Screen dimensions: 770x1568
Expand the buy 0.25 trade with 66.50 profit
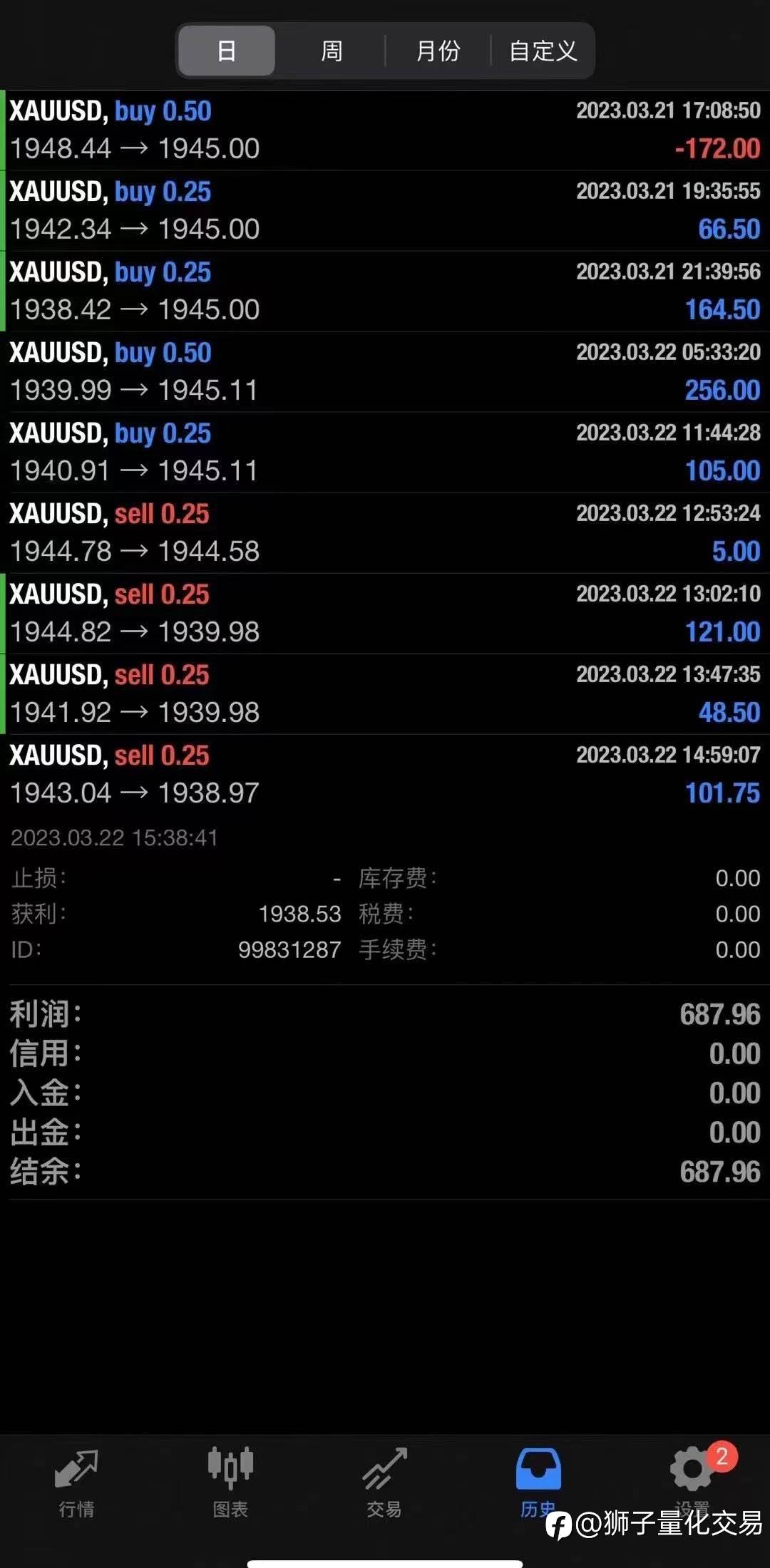tap(385, 211)
